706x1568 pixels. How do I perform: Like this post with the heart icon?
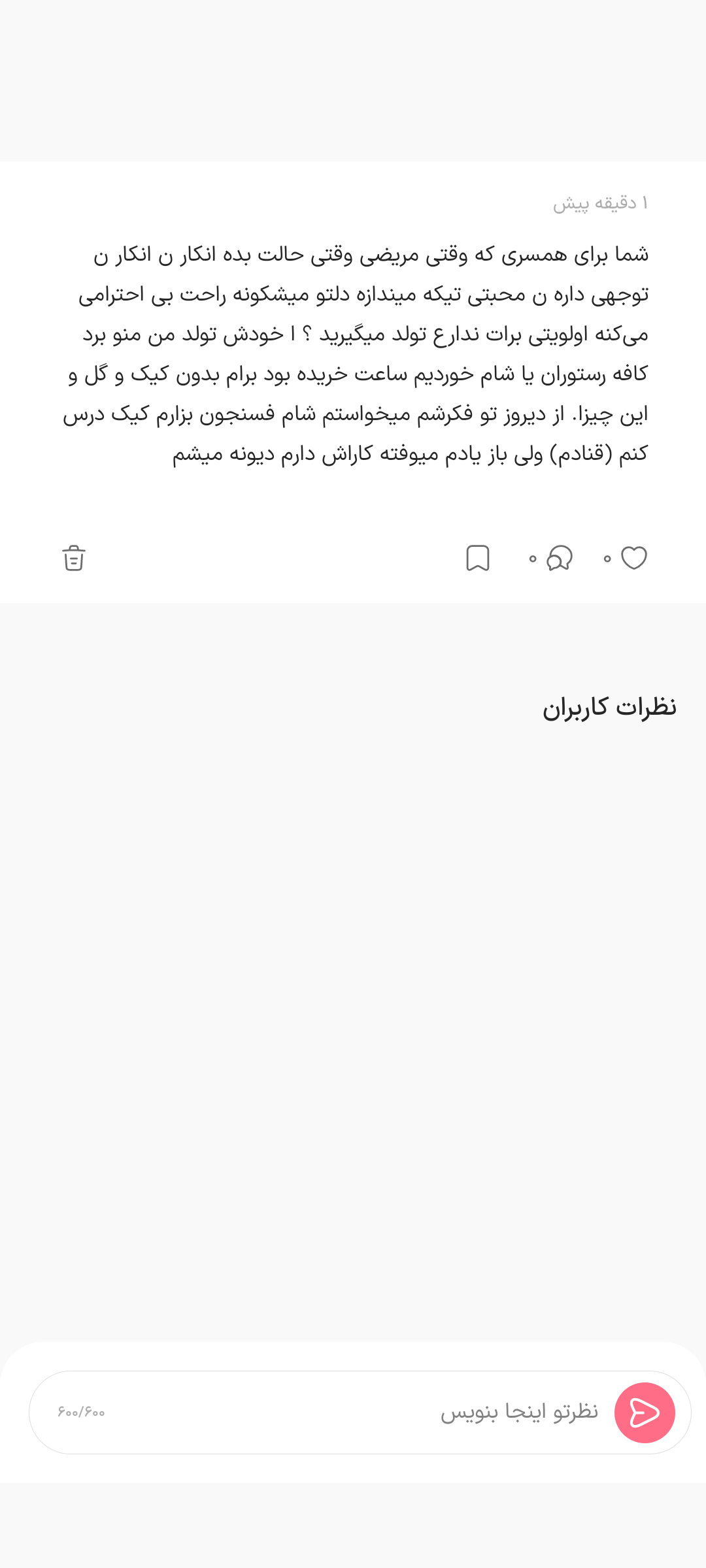(x=633, y=559)
